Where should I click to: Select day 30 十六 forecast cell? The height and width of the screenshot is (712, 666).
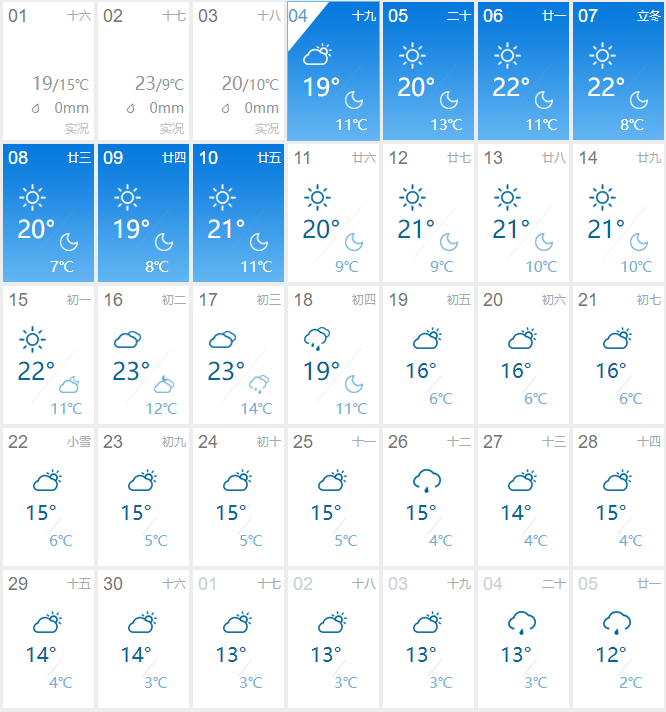[x=143, y=638]
